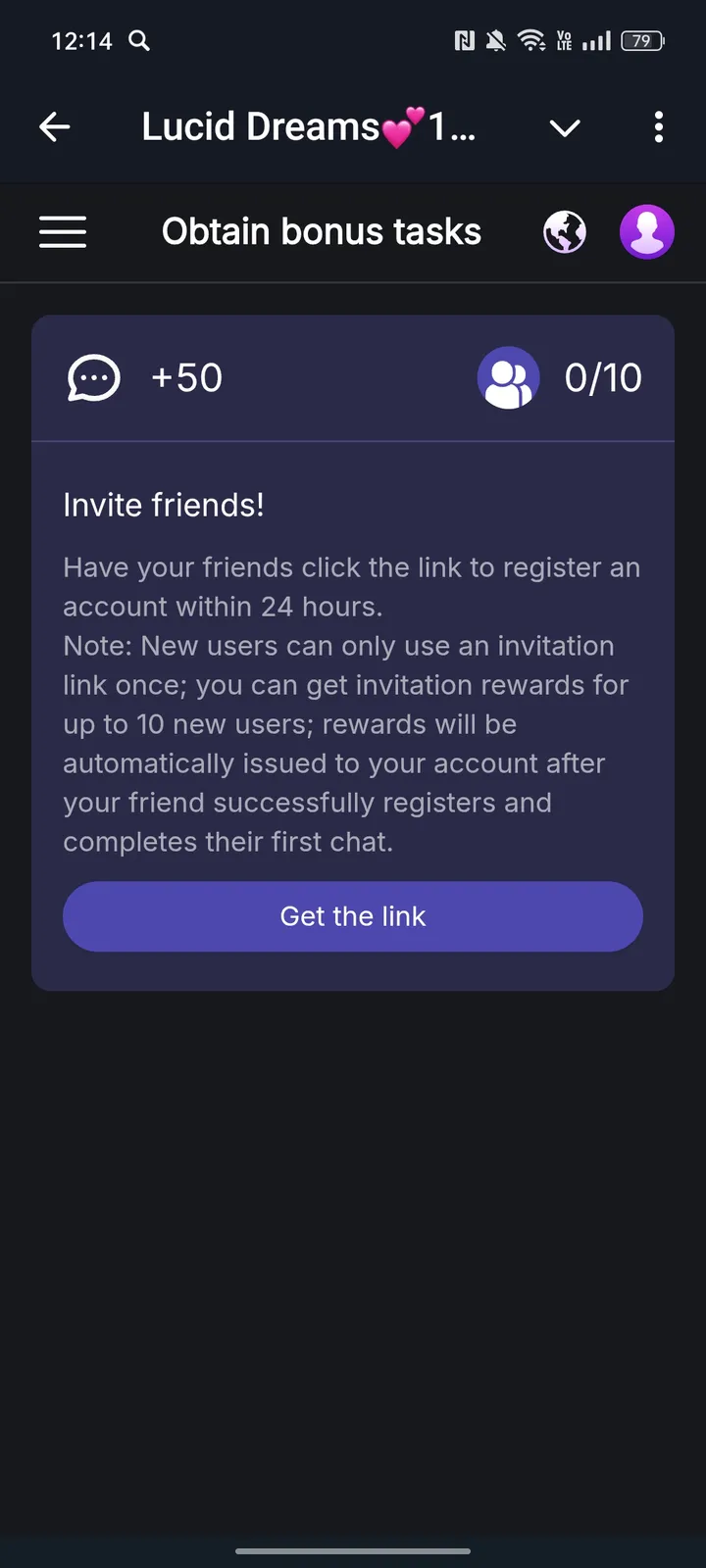Viewport: 706px width, 1568px height.
Task: Tap the Get the link button
Action: (353, 916)
